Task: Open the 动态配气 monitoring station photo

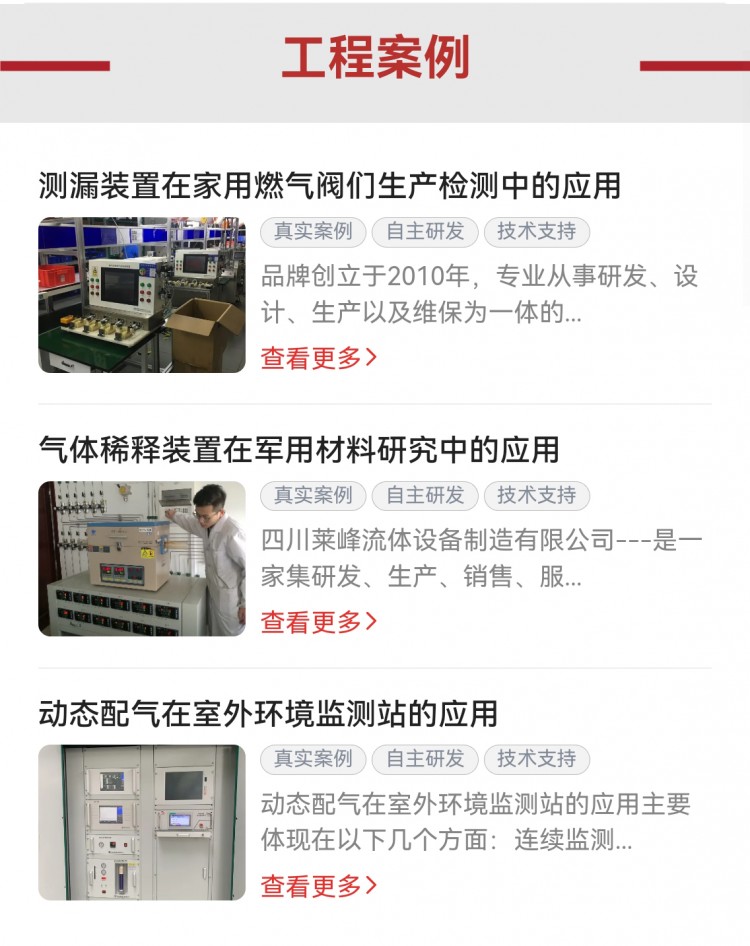Action: point(142,822)
